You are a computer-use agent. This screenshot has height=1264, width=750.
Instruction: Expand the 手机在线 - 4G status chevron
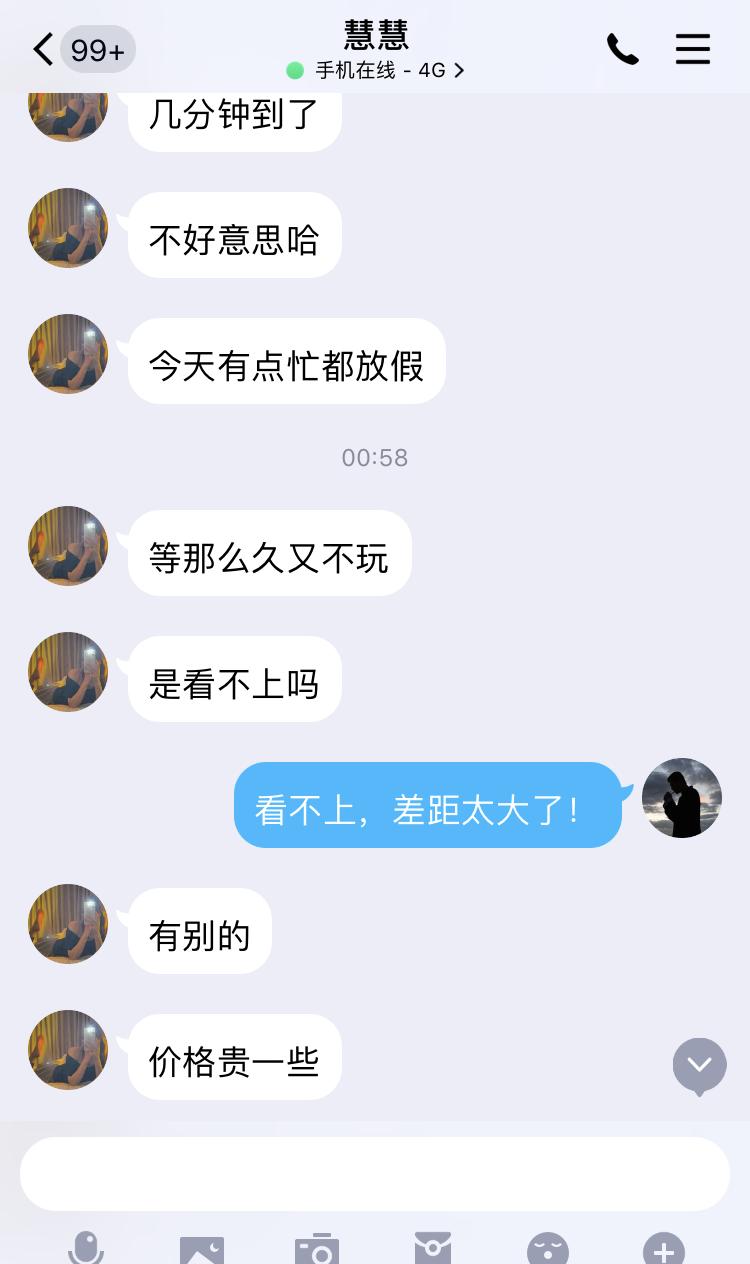point(459,70)
